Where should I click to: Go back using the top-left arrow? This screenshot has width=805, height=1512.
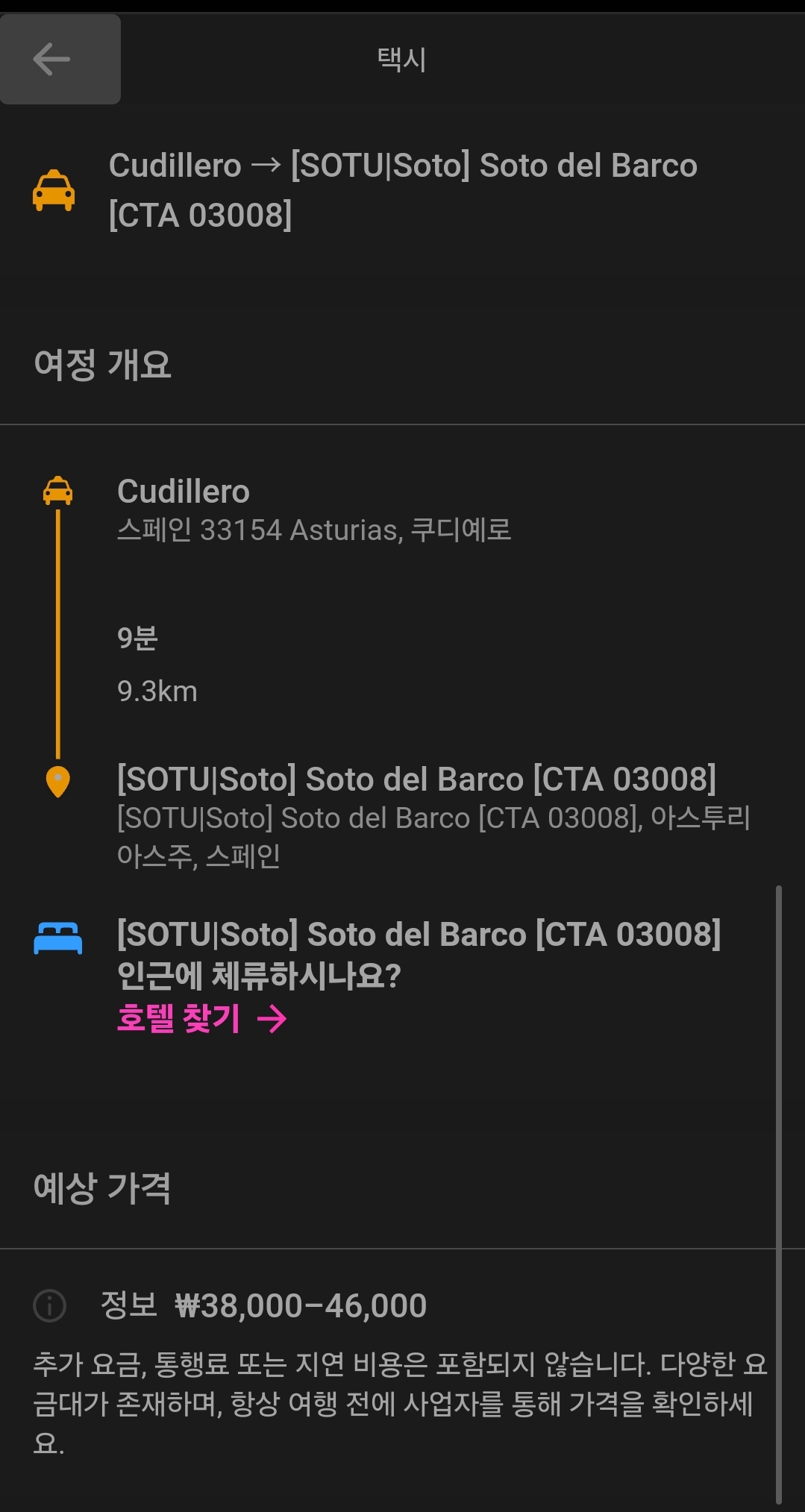[60, 59]
